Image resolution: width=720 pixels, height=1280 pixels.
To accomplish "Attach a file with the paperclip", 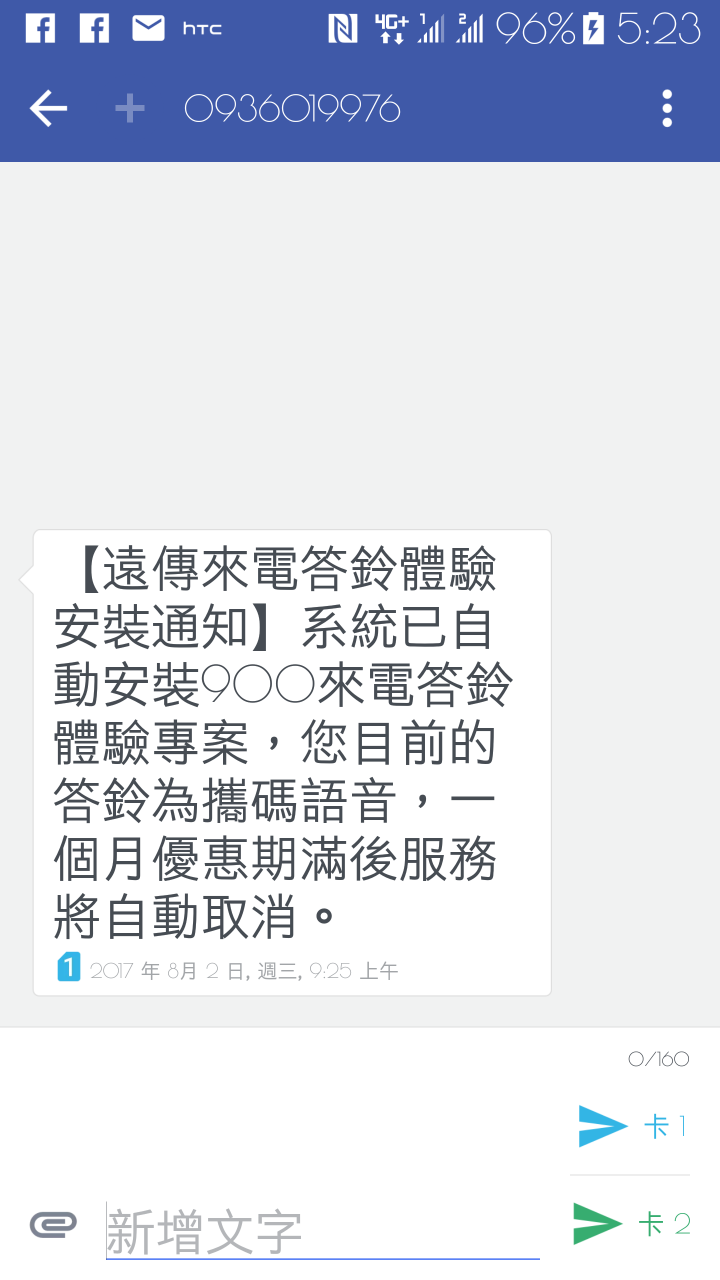I will pyautogui.click(x=53, y=1225).
